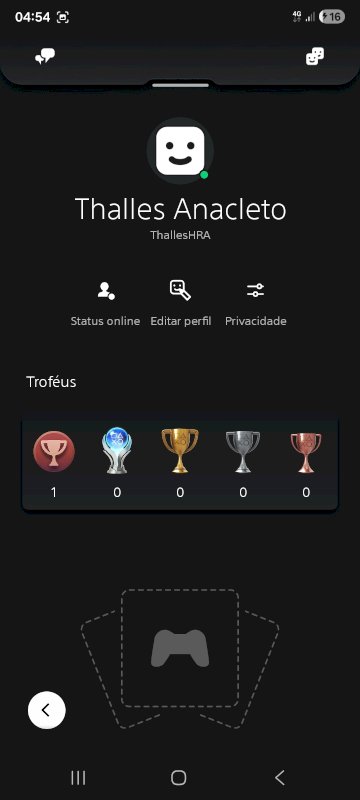Image resolution: width=360 pixels, height=800 pixels.
Task: Change Status online setting
Action: tap(105, 304)
